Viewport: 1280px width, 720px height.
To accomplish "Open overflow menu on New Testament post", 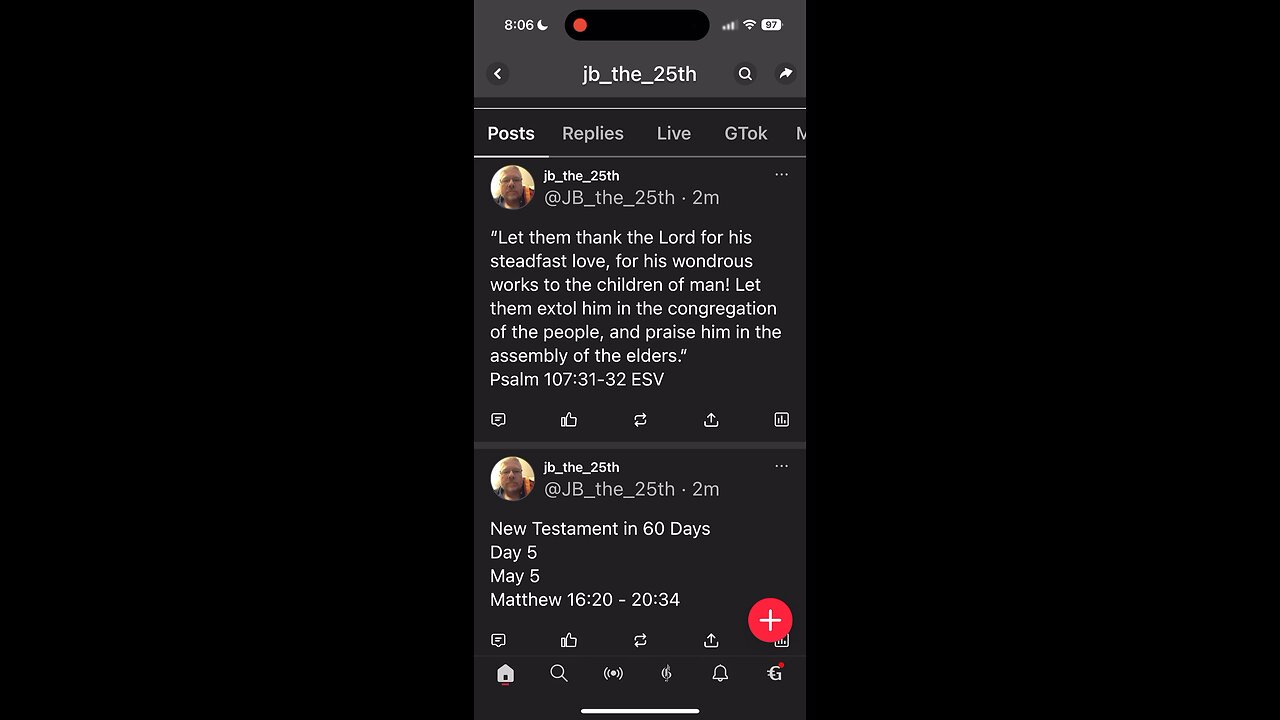I will click(781, 466).
